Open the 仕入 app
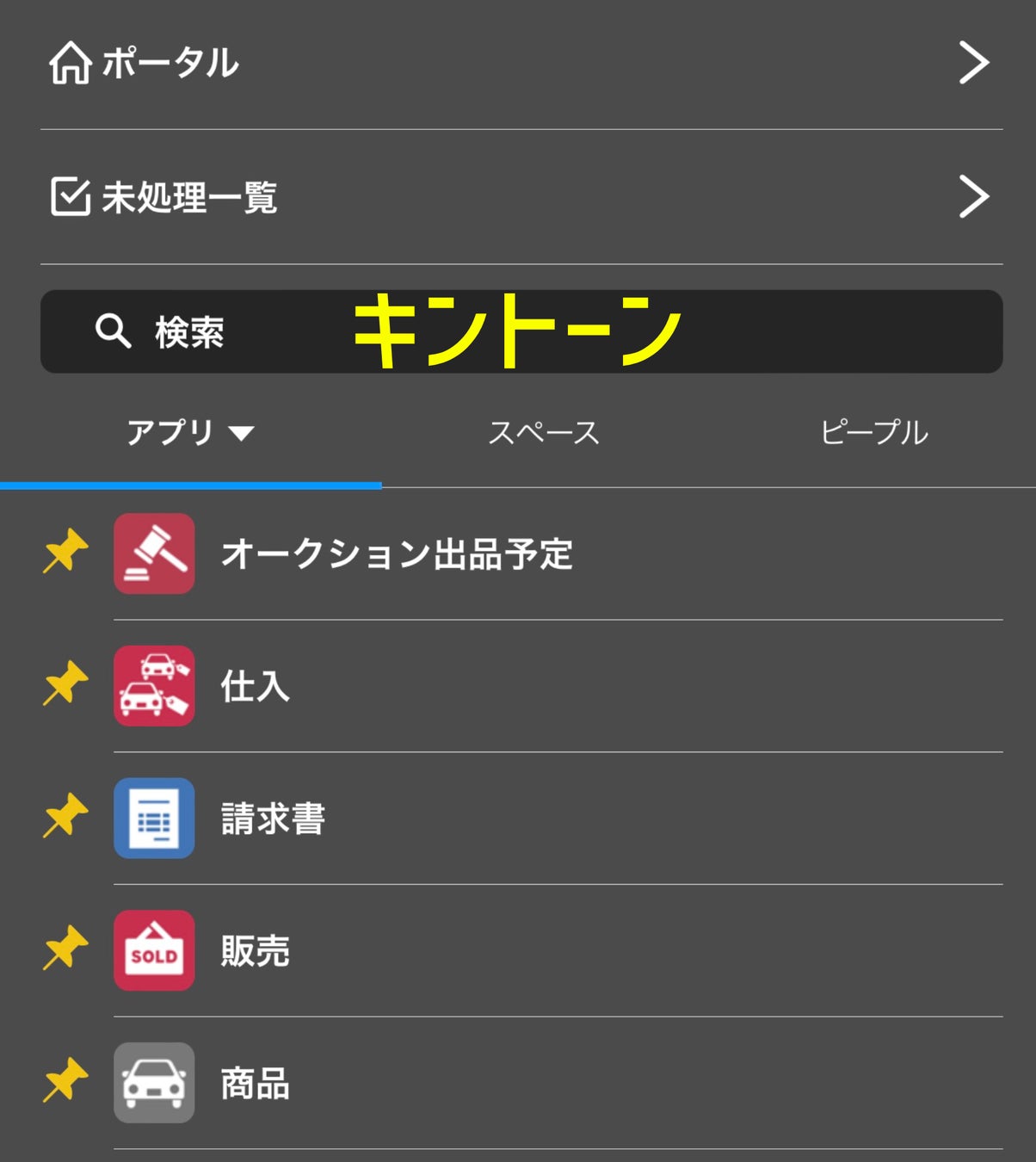The width and height of the screenshot is (1036, 1162). 255,687
